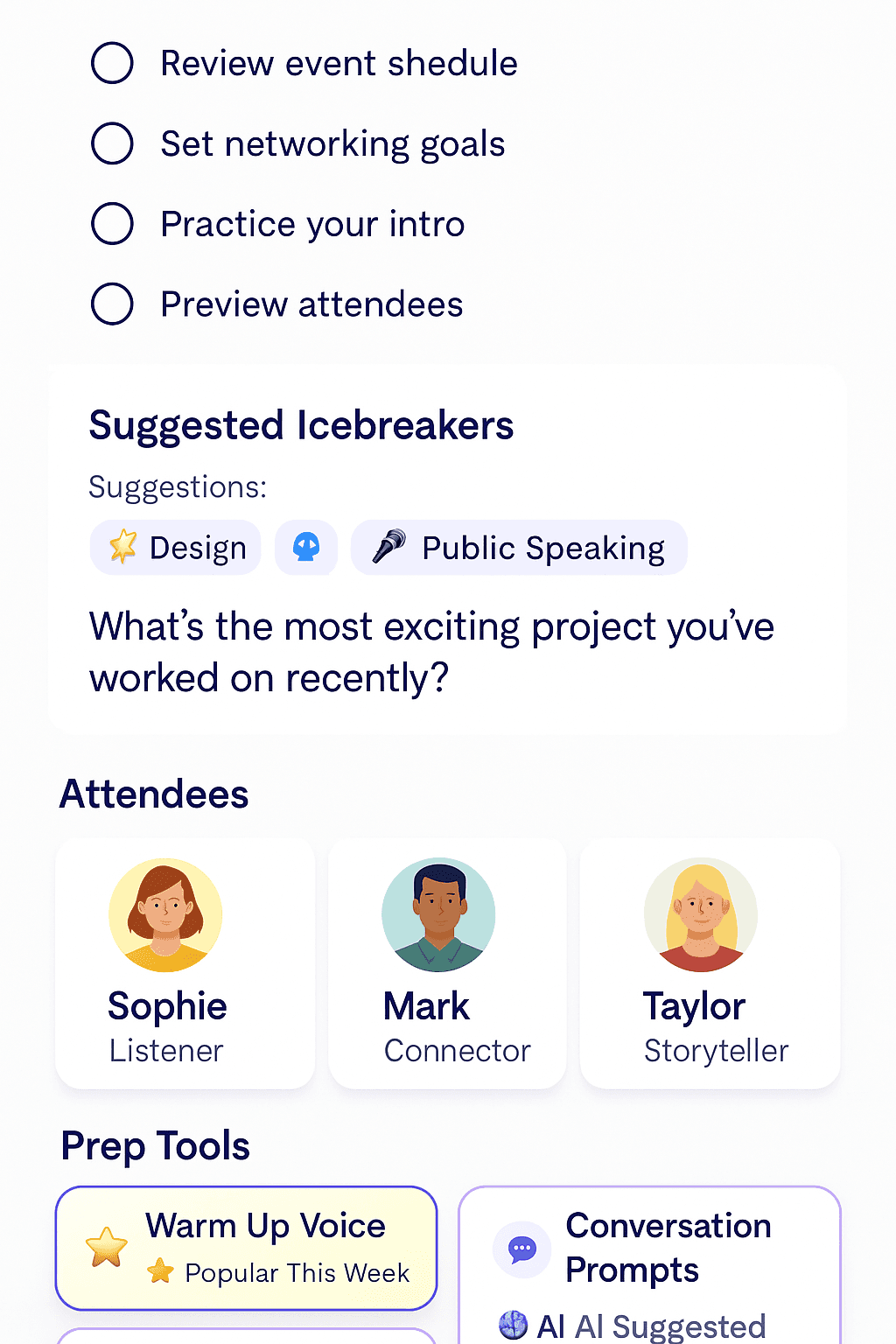896x1344 pixels.
Task: Mark Set networking goals as done
Action: pos(112,143)
